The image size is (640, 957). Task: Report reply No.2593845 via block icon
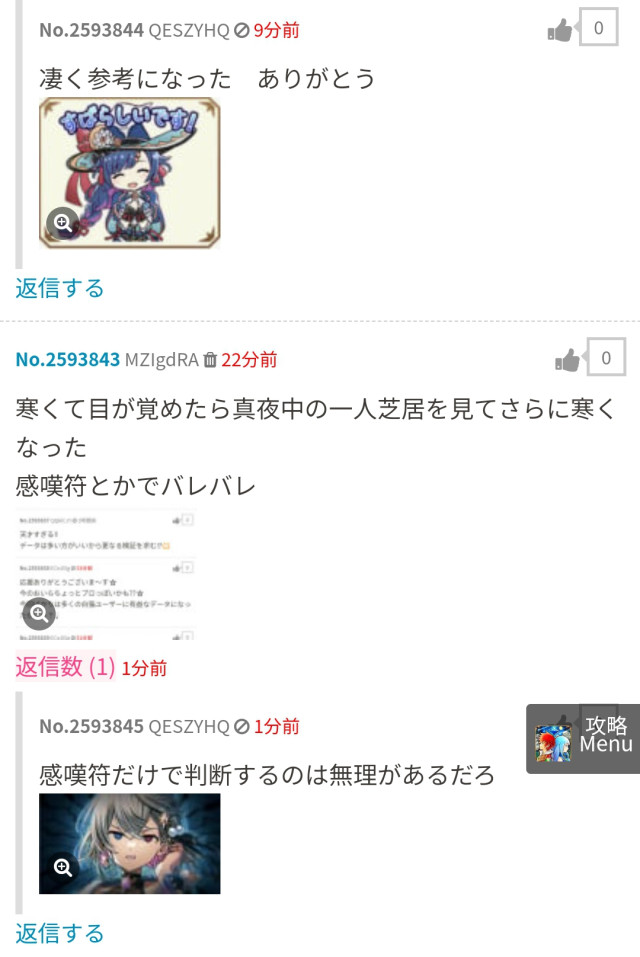click(x=241, y=726)
